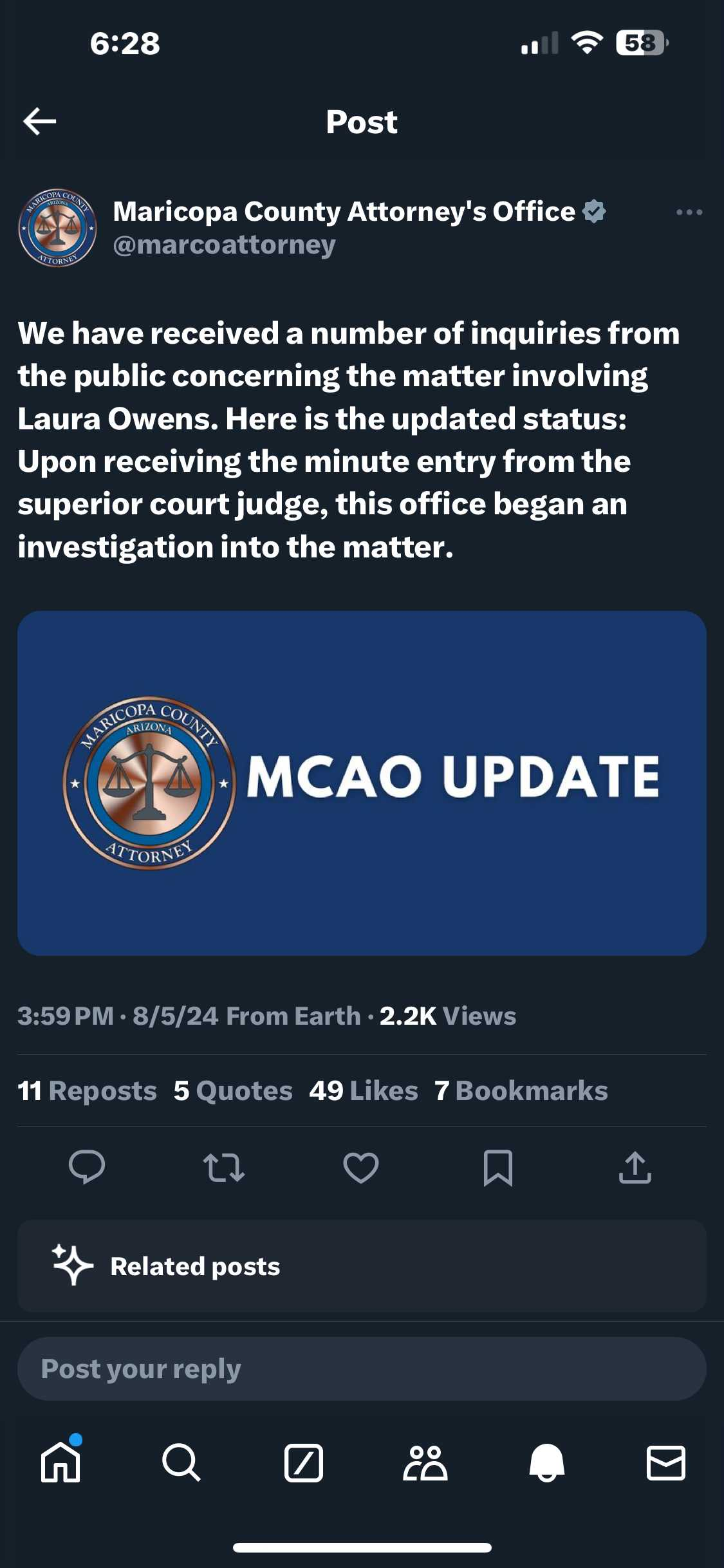Like this post with the heart

361,1168
